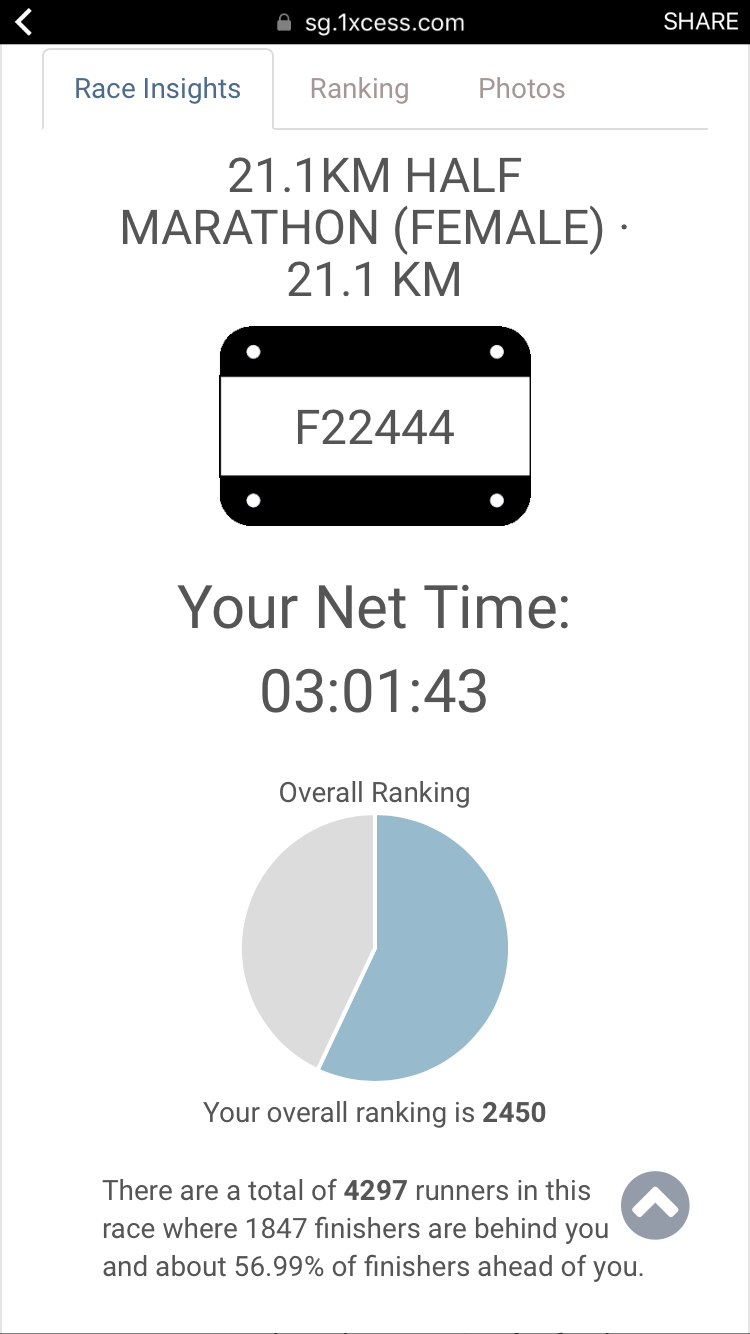Image resolution: width=750 pixels, height=1334 pixels.
Task: Open the Photos tab
Action: point(522,89)
